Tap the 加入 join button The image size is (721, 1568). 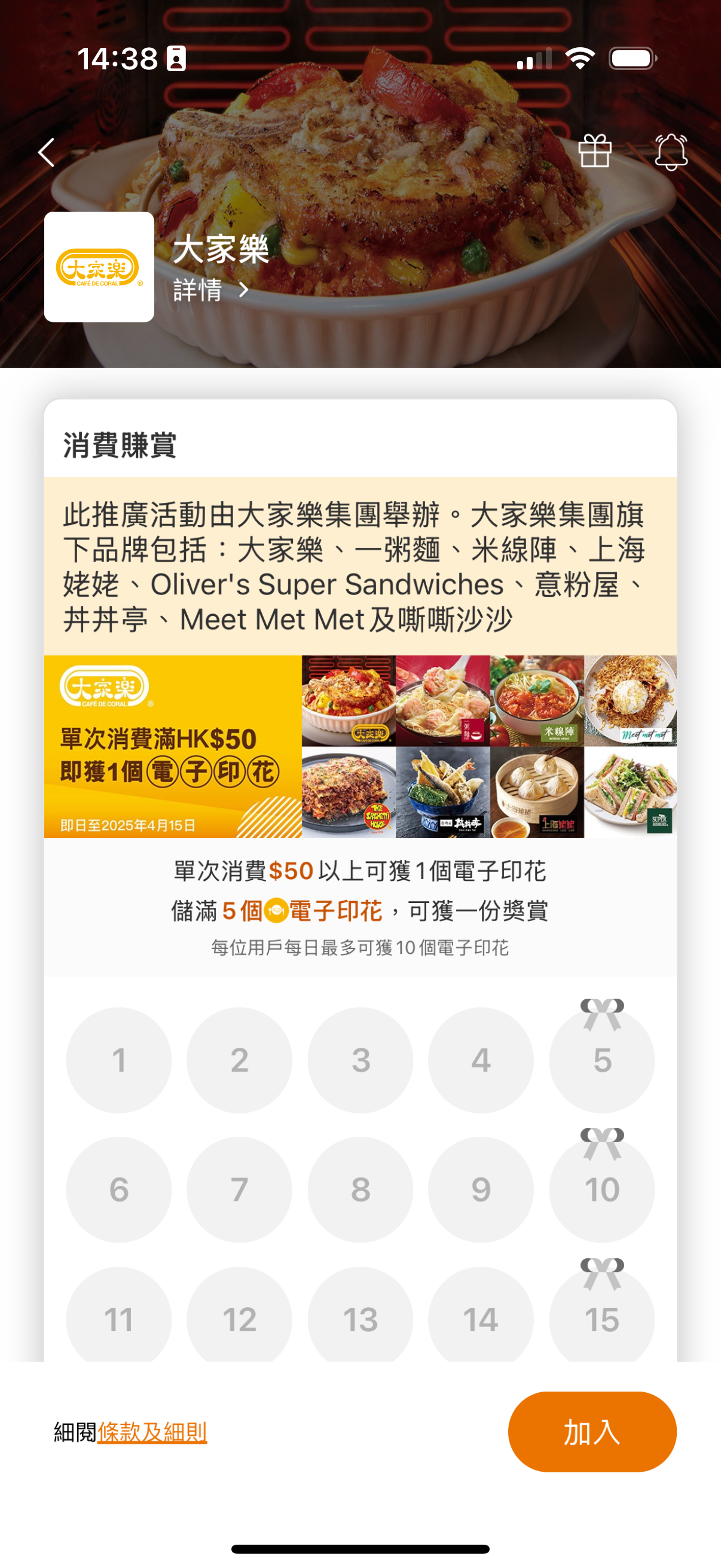(591, 1431)
